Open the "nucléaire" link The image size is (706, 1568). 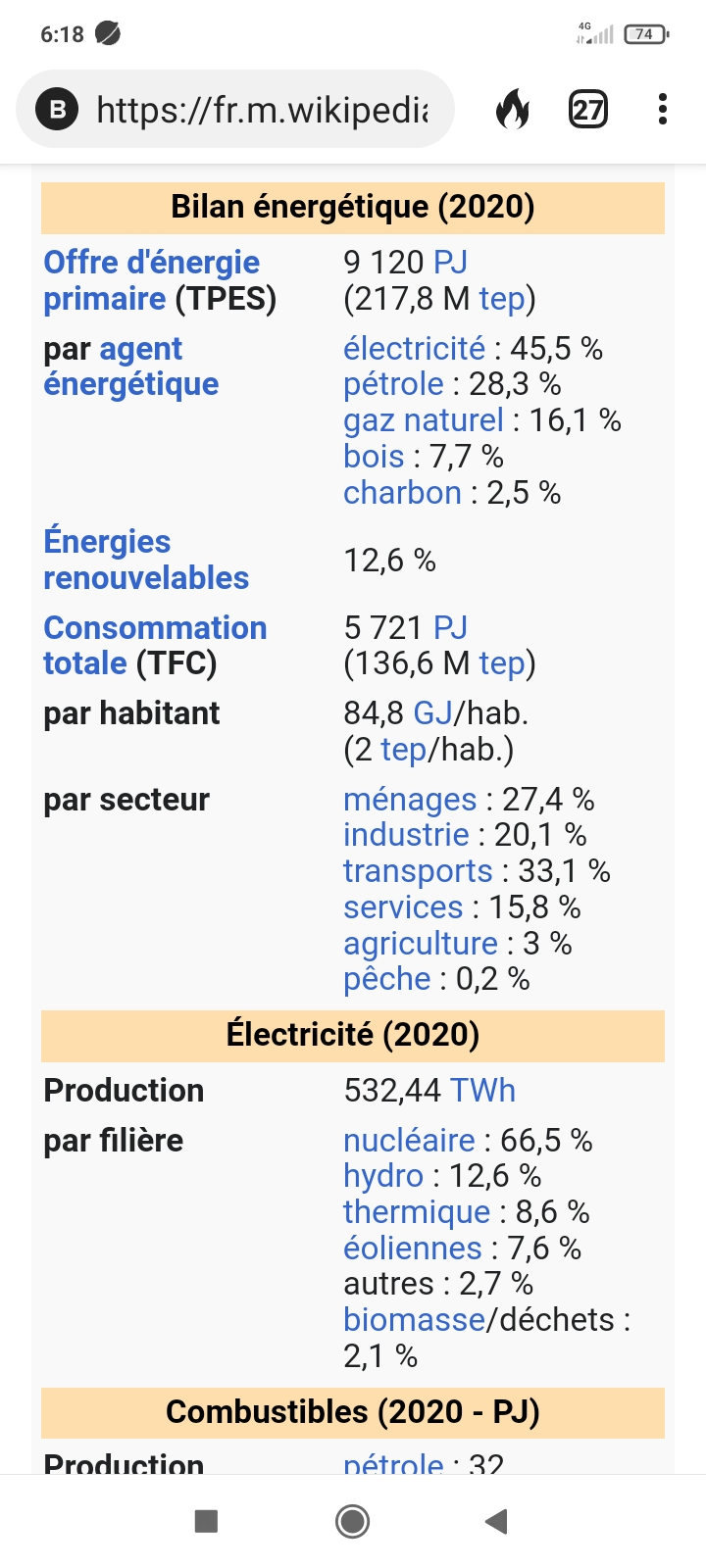[x=409, y=1141]
